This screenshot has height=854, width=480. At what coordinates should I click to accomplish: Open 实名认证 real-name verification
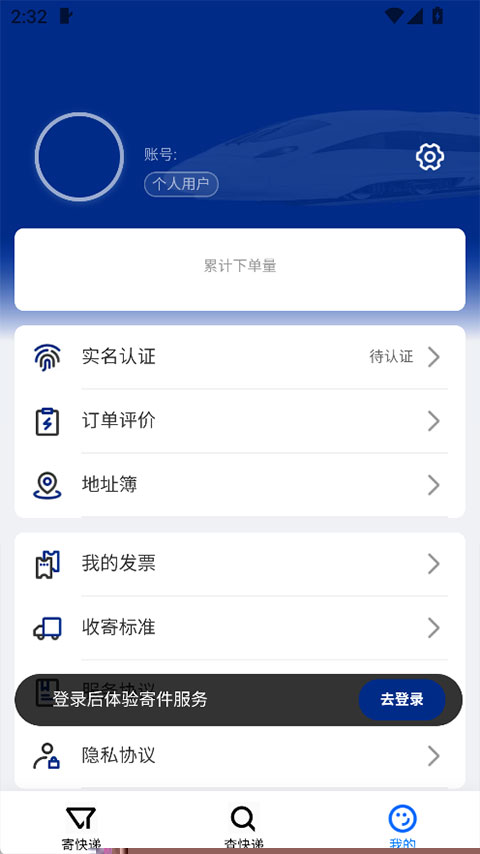(240, 357)
